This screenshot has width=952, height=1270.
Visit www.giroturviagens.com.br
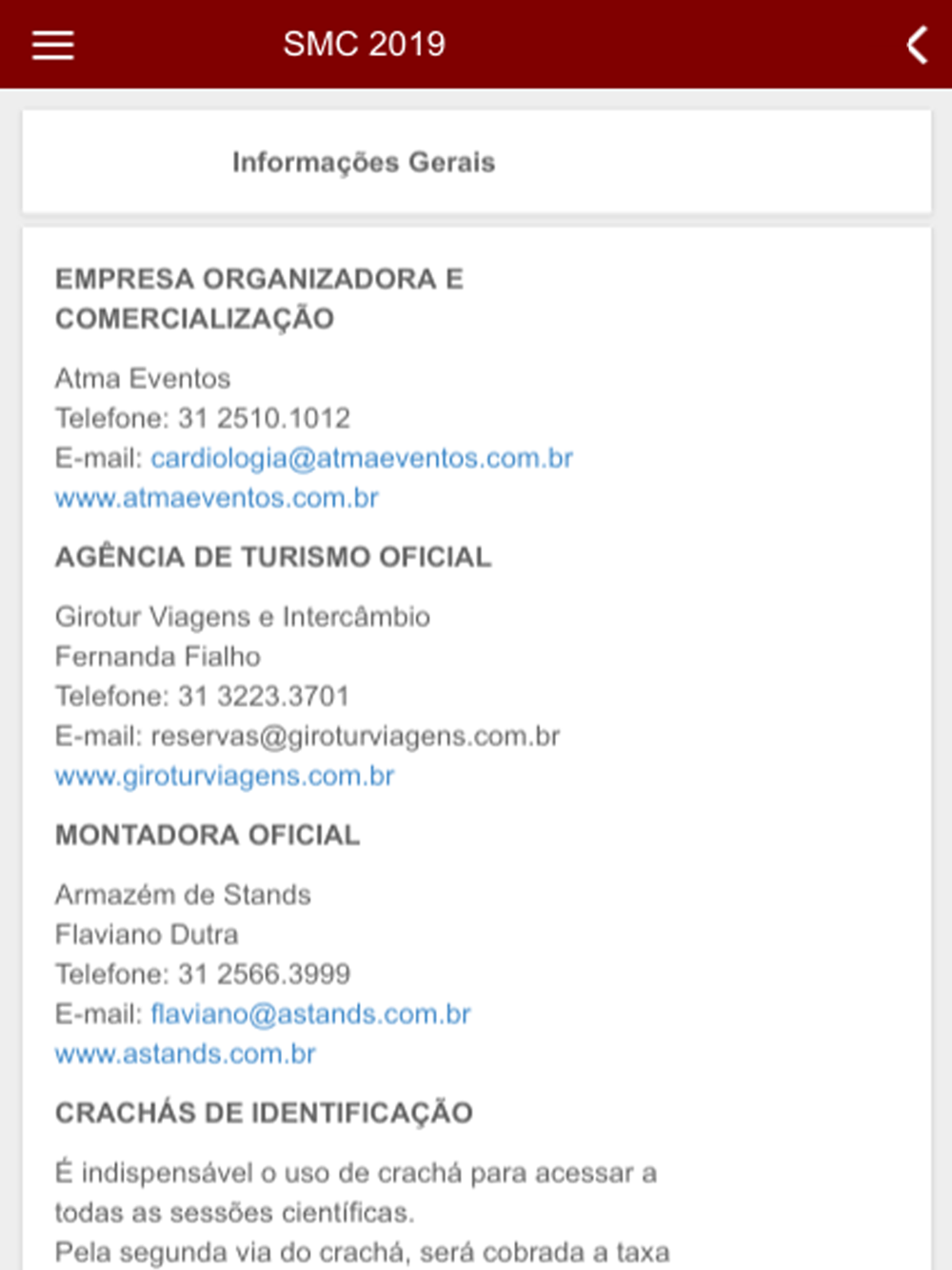225,776
